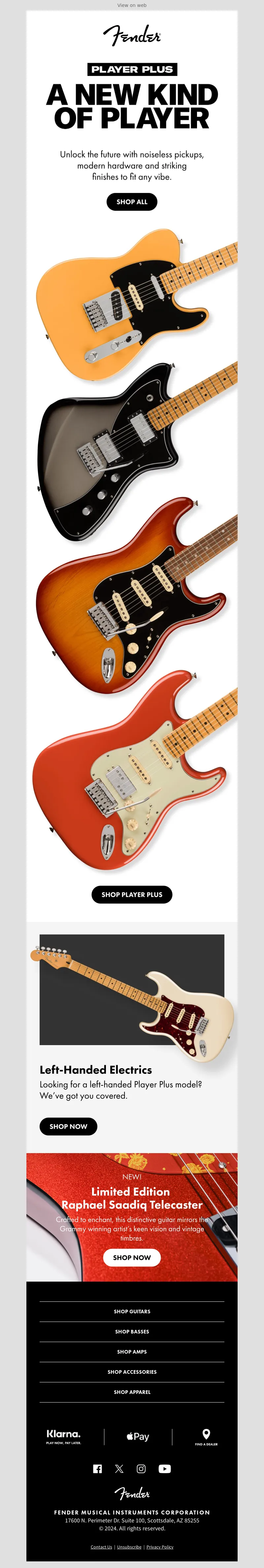Open the SHOP AMPS link
264x1568 pixels.
[x=132, y=1351]
